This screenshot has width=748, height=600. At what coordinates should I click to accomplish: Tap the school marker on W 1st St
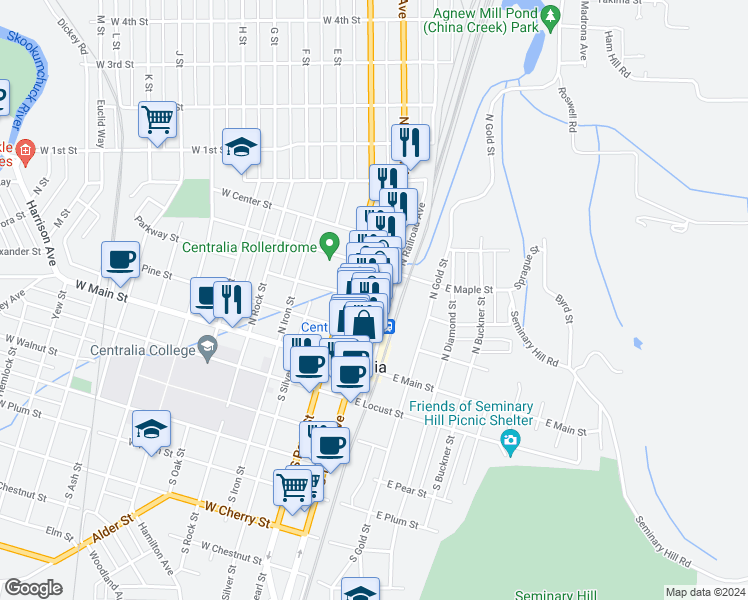(x=241, y=148)
